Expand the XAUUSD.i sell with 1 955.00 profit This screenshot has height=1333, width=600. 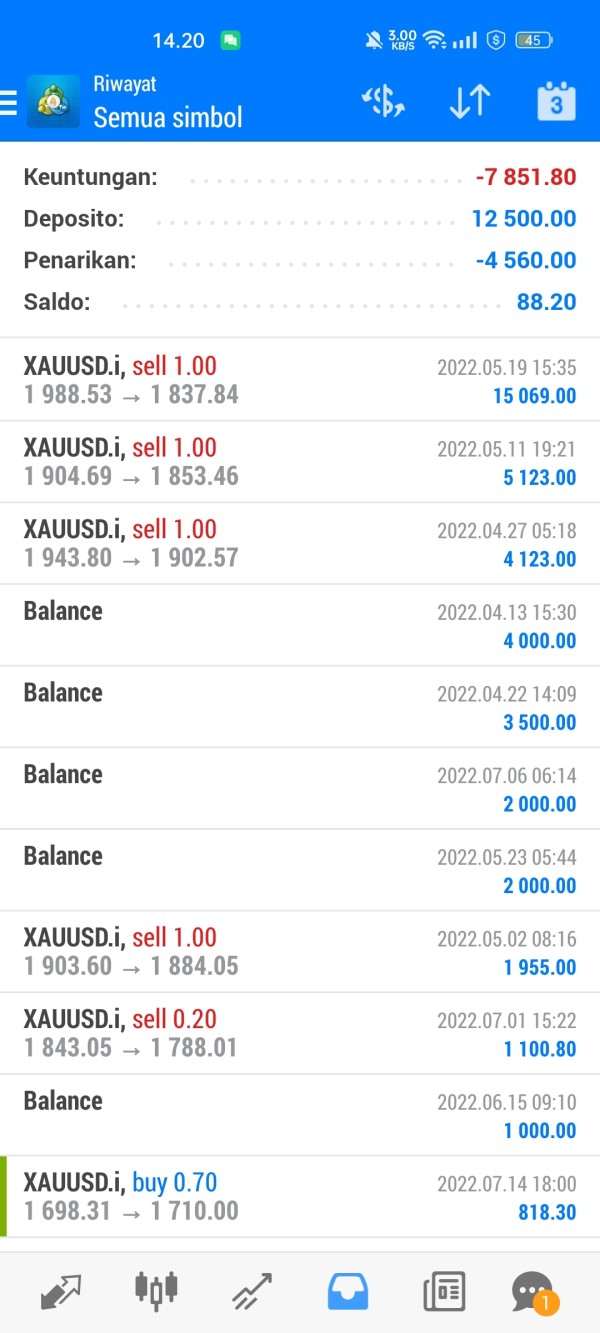(x=300, y=952)
